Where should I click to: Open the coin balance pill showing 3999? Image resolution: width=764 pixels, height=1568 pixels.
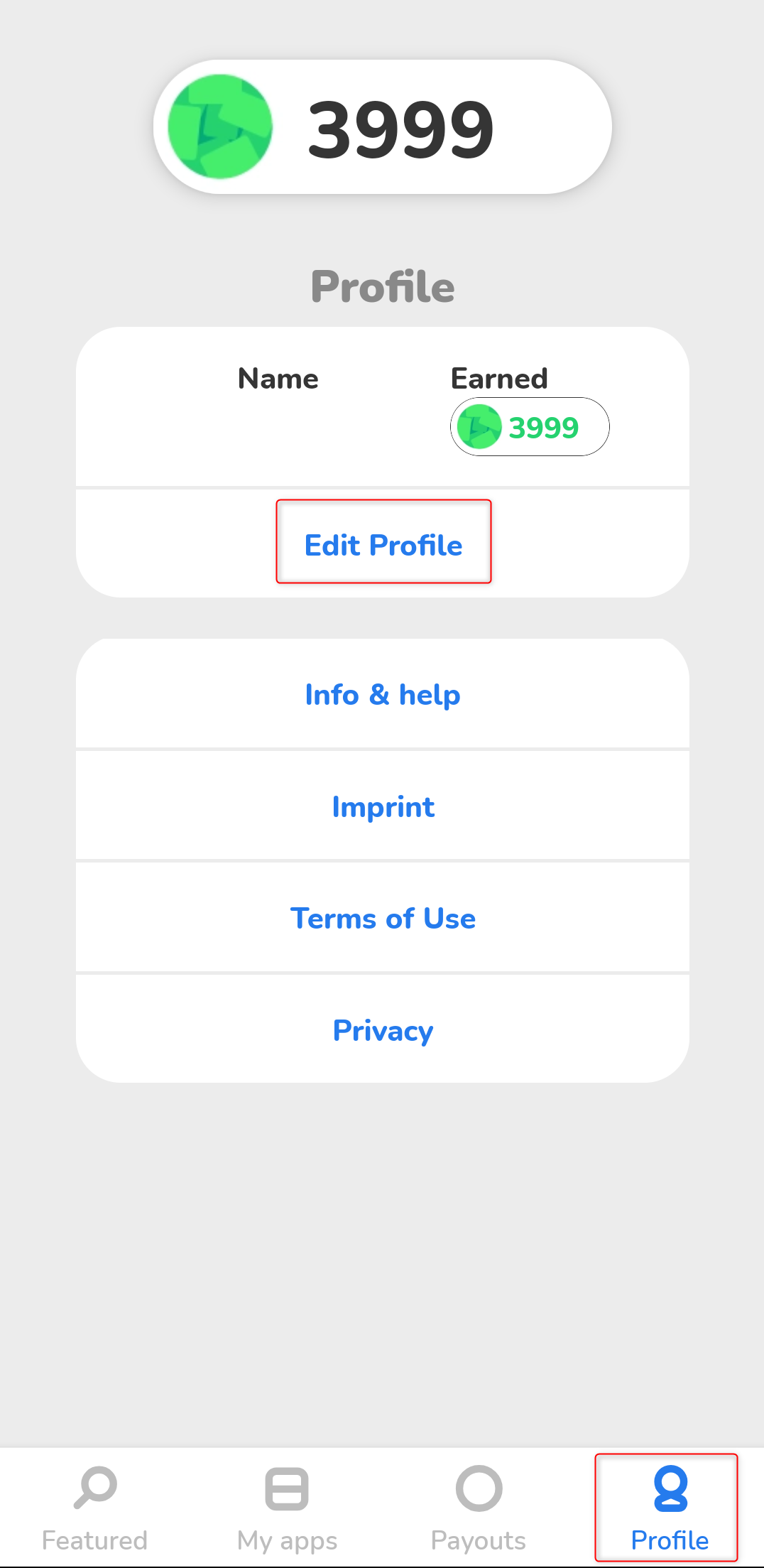383,125
